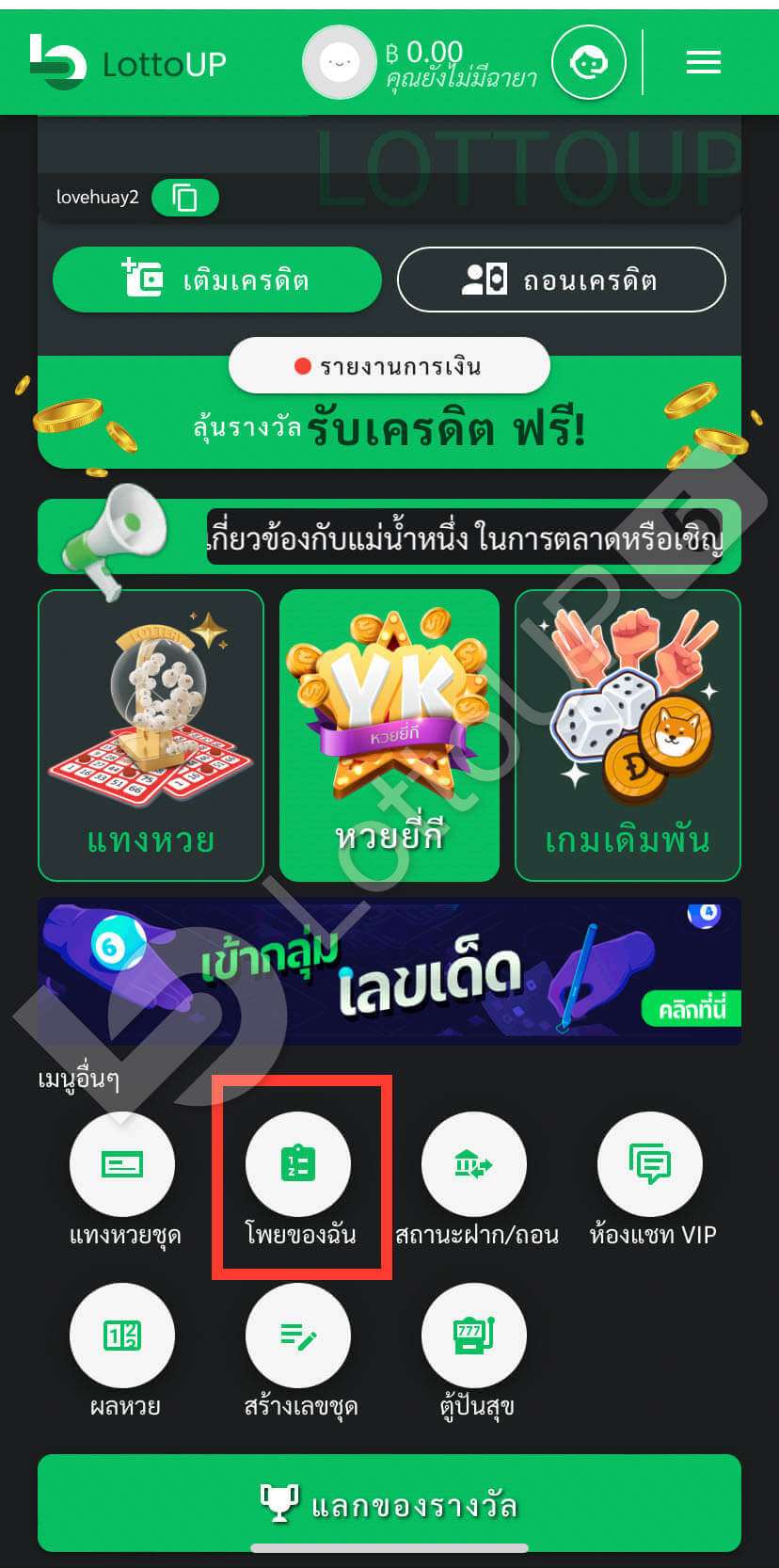Tap แลกของรางวัล redeem rewards button
Screen dimensions: 779x1568
coord(389,1503)
